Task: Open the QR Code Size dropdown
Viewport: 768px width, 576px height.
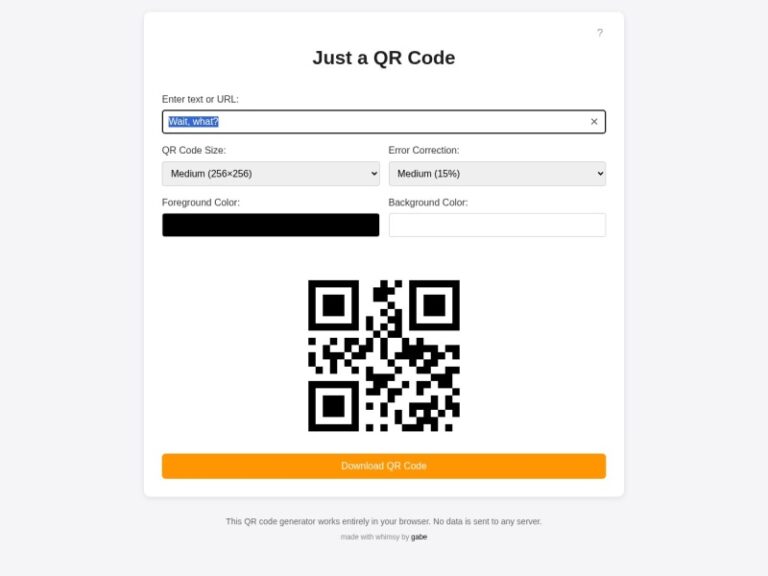Action: coord(270,174)
